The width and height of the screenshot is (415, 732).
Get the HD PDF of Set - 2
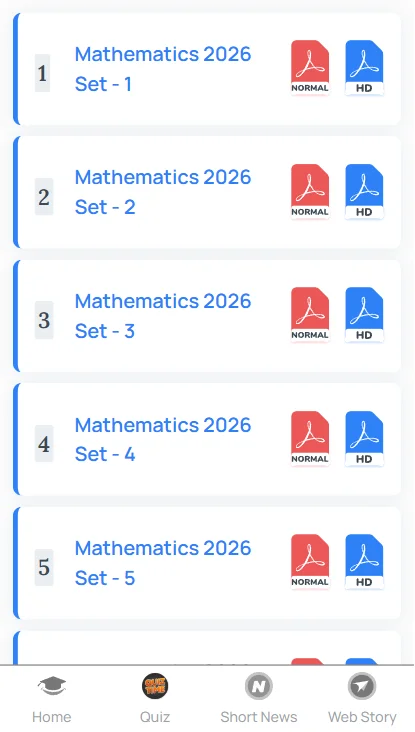tap(364, 191)
